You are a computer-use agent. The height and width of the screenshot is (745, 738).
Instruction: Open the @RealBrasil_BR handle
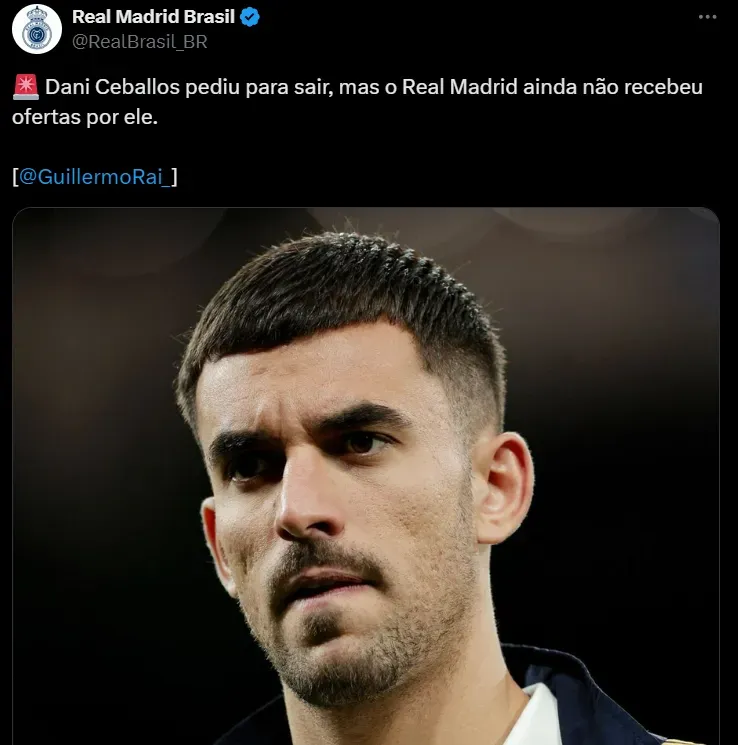pyautogui.click(x=139, y=41)
